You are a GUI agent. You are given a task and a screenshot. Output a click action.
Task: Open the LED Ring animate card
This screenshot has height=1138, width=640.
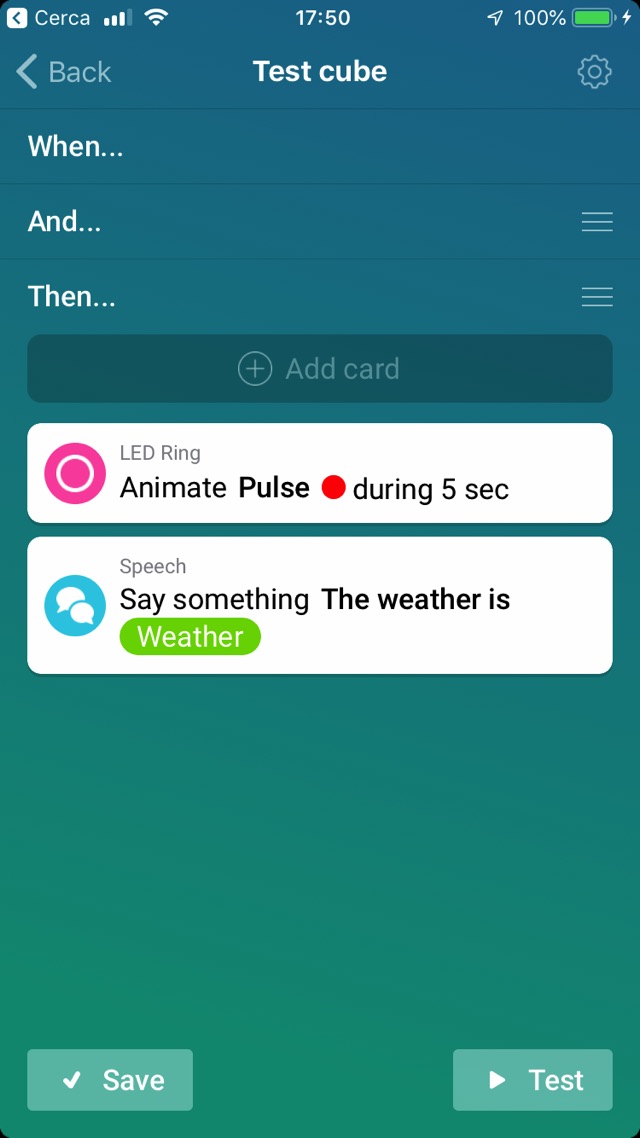(x=320, y=473)
